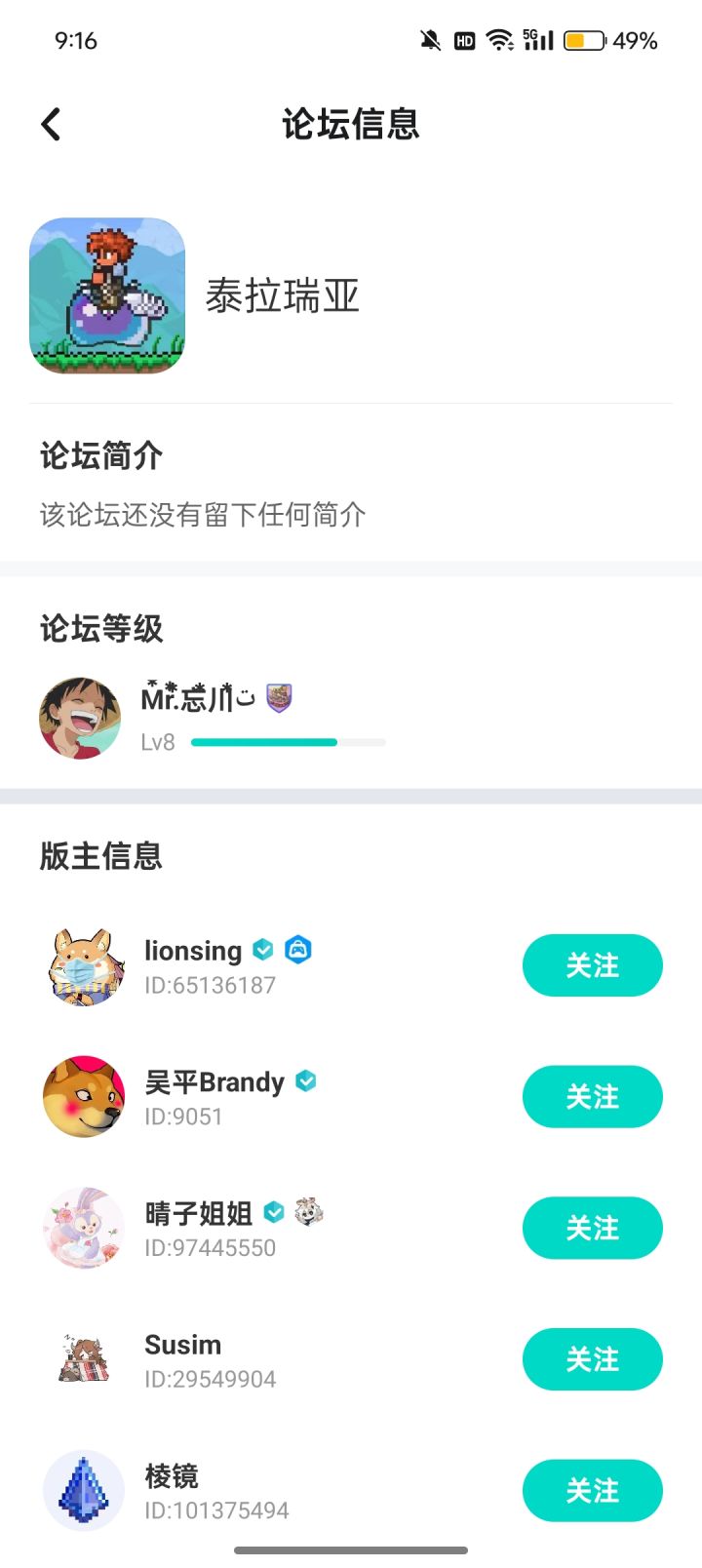Open 吴平Brandy's doge avatar
Image resolution: width=702 pixels, height=1568 pixels.
point(84,1097)
